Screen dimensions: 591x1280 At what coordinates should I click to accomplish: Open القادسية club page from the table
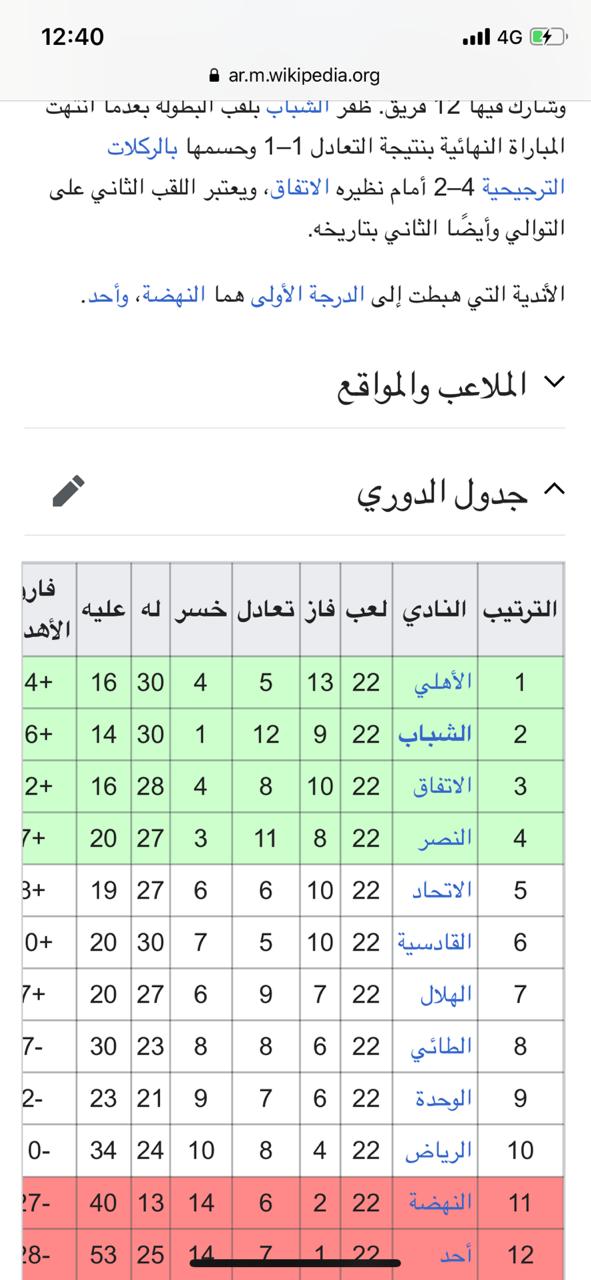[x=435, y=942]
